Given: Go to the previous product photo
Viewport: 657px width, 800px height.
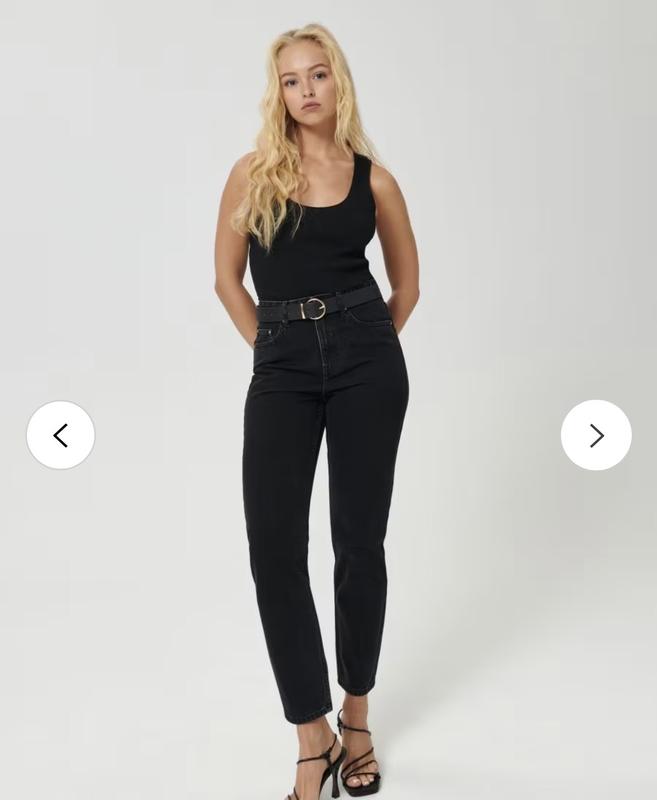Looking at the screenshot, I should [x=60, y=435].
